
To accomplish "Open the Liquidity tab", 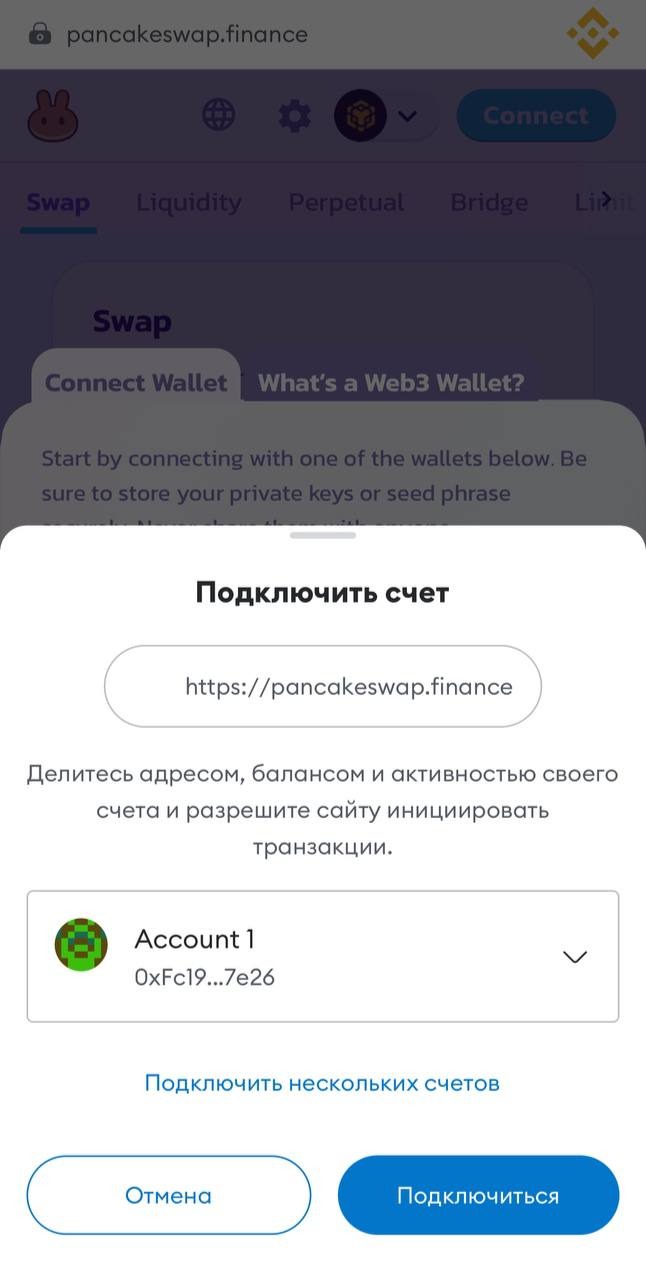I will (189, 202).
